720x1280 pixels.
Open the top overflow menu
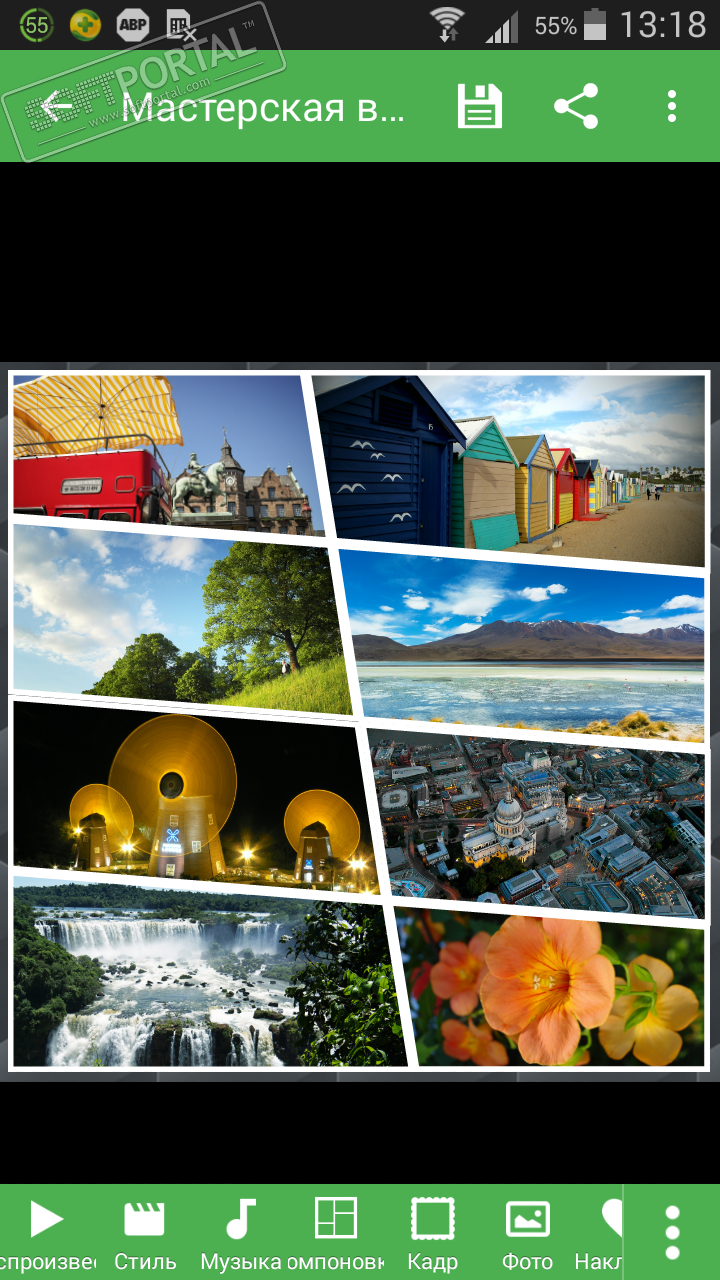(x=672, y=106)
